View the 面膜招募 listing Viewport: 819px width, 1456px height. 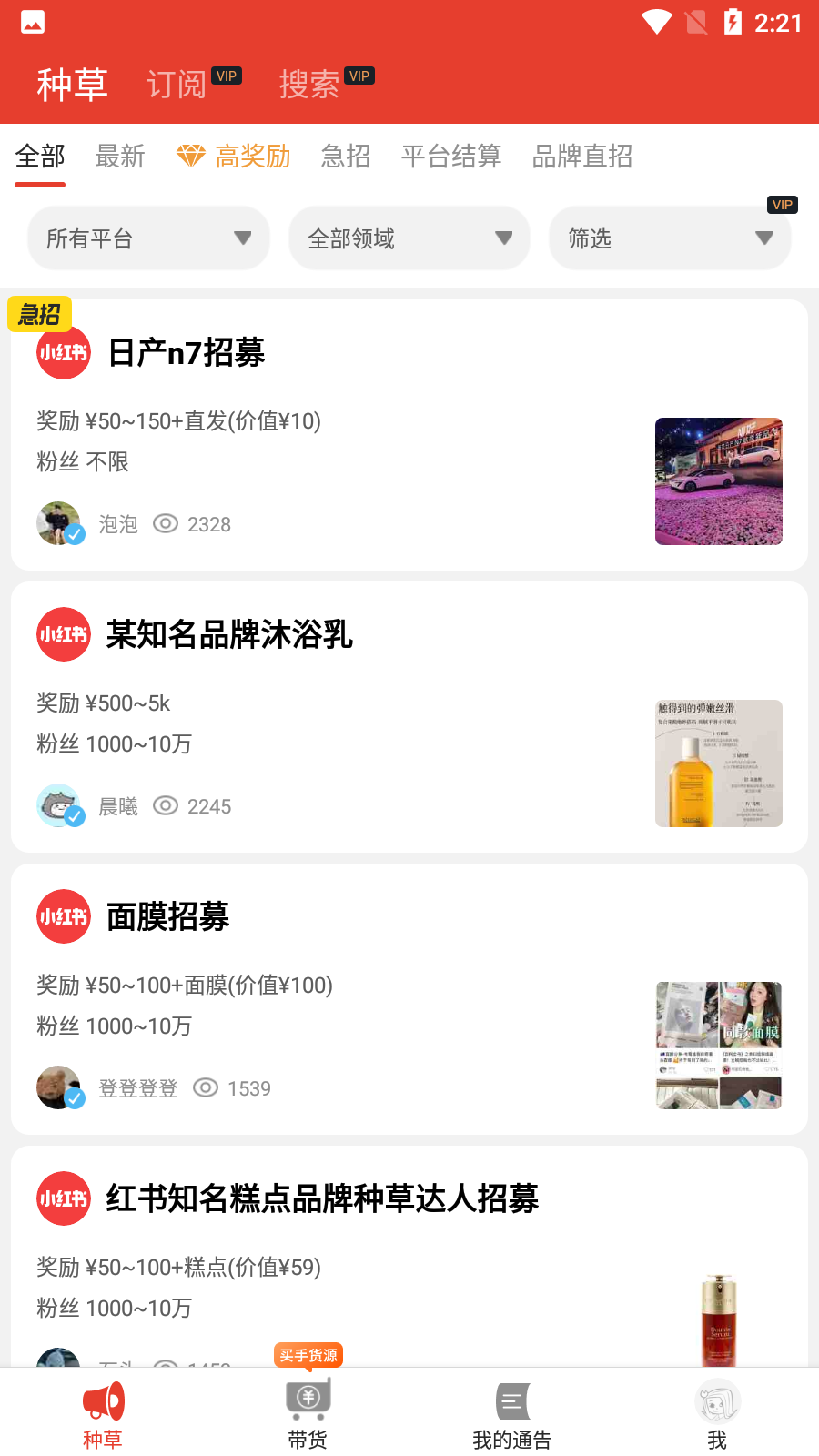pyautogui.click(x=168, y=917)
